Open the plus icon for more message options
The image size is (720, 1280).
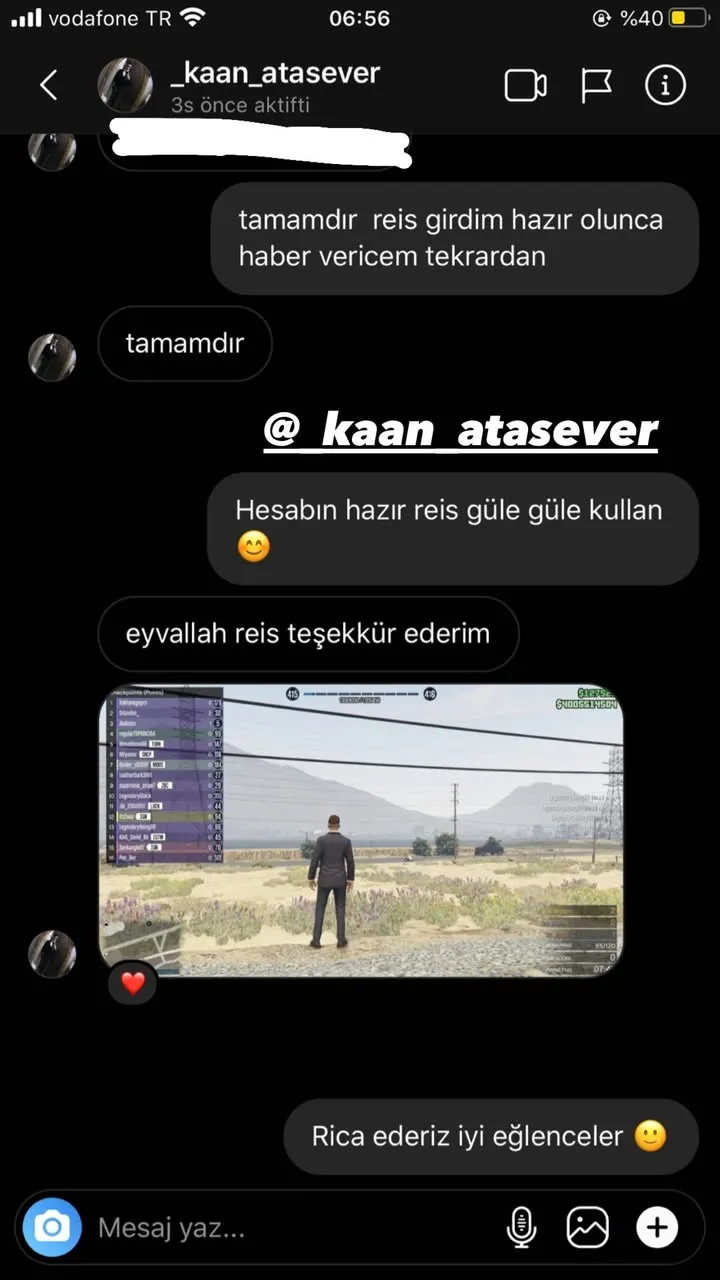point(657,1227)
